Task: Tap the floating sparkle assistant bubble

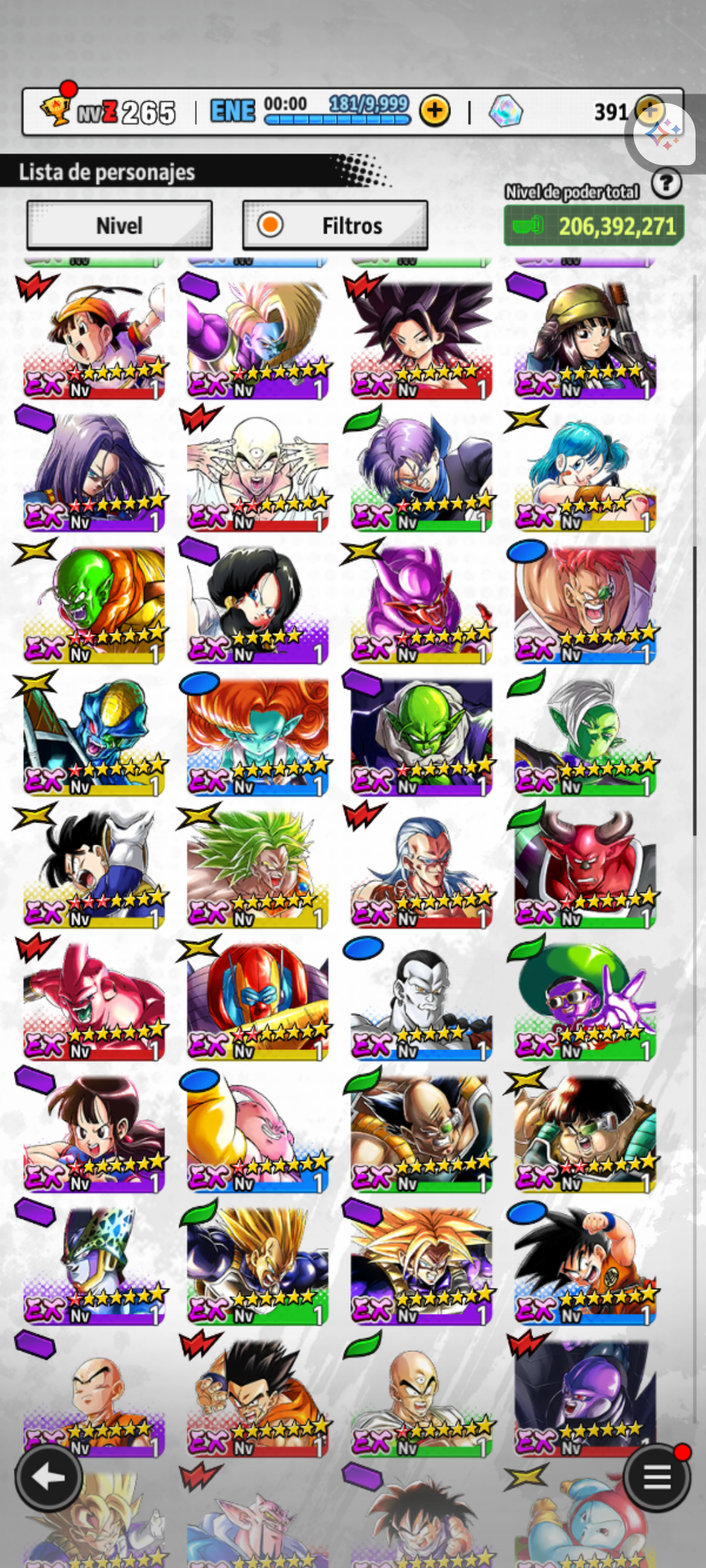Action: point(664,135)
